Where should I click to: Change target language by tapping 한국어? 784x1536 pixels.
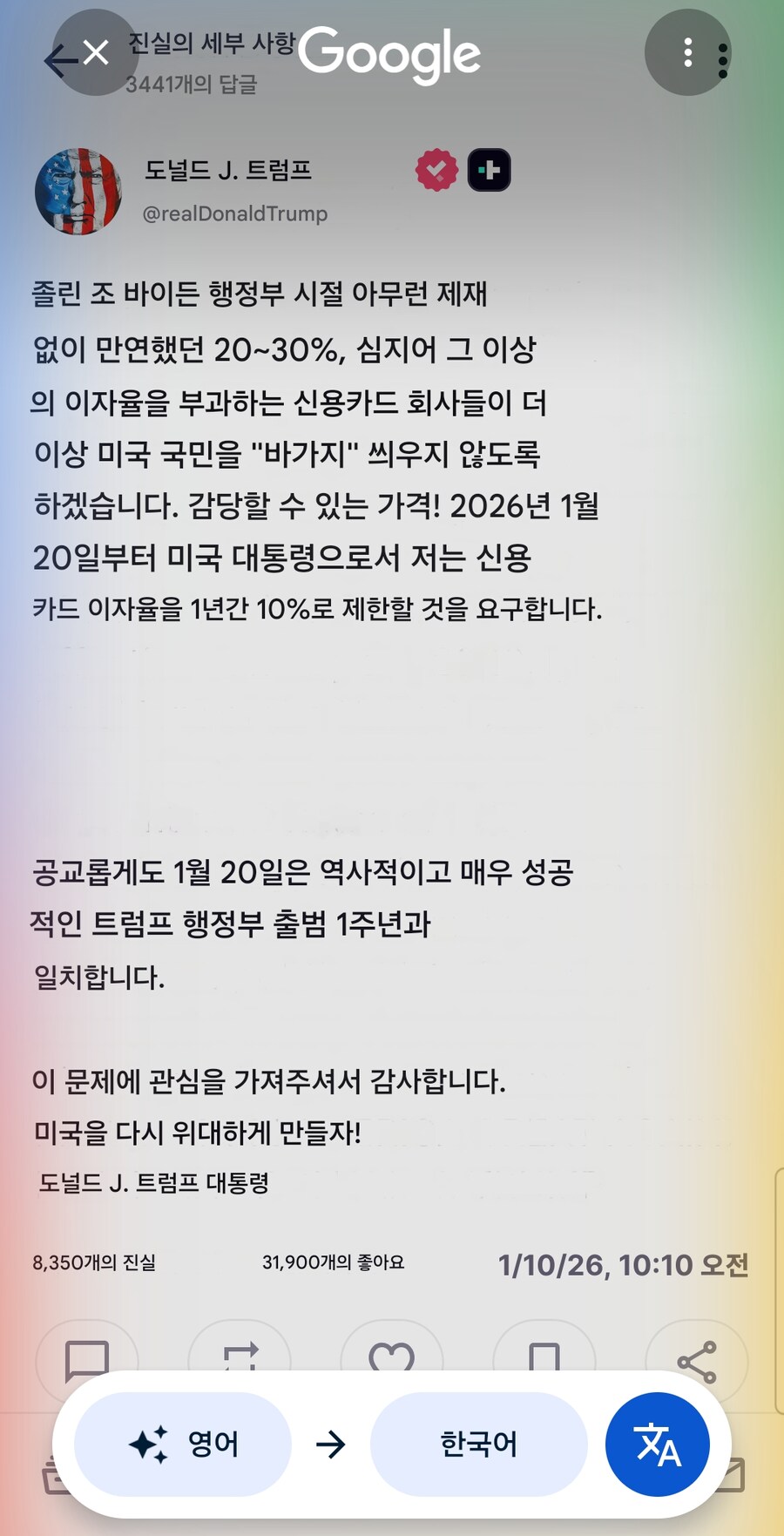477,1444
